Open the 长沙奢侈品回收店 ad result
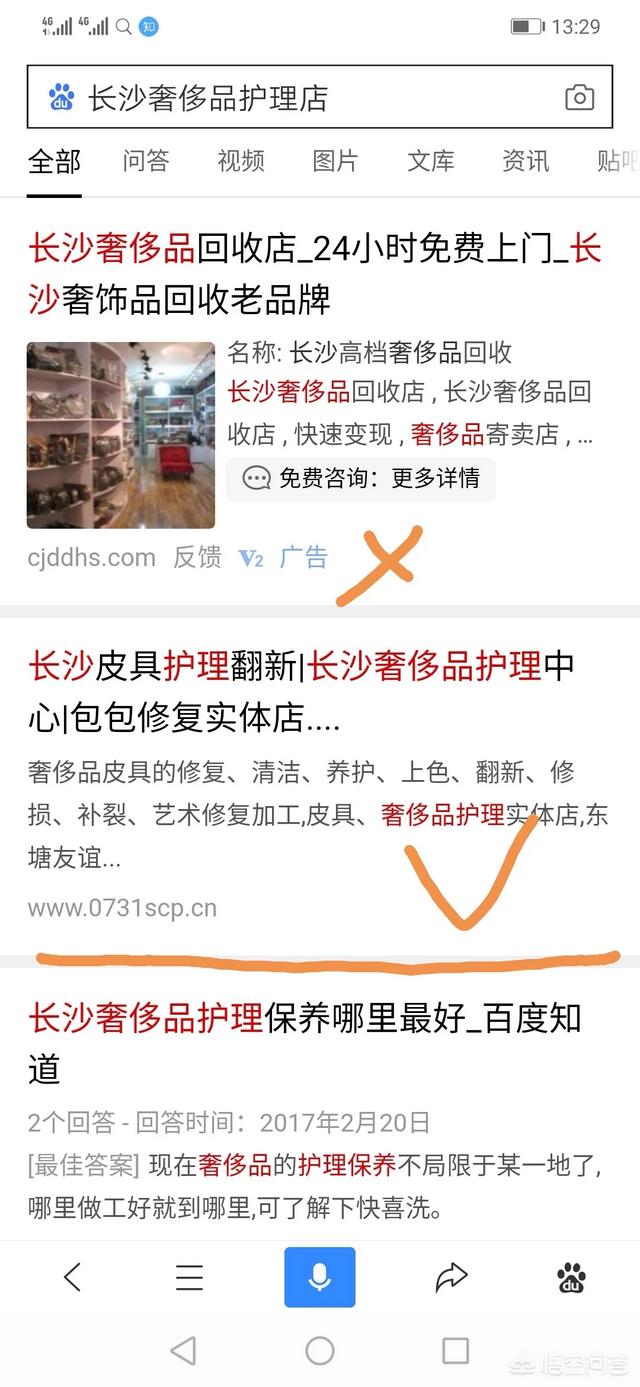This screenshot has width=640, height=1387. pos(315,273)
